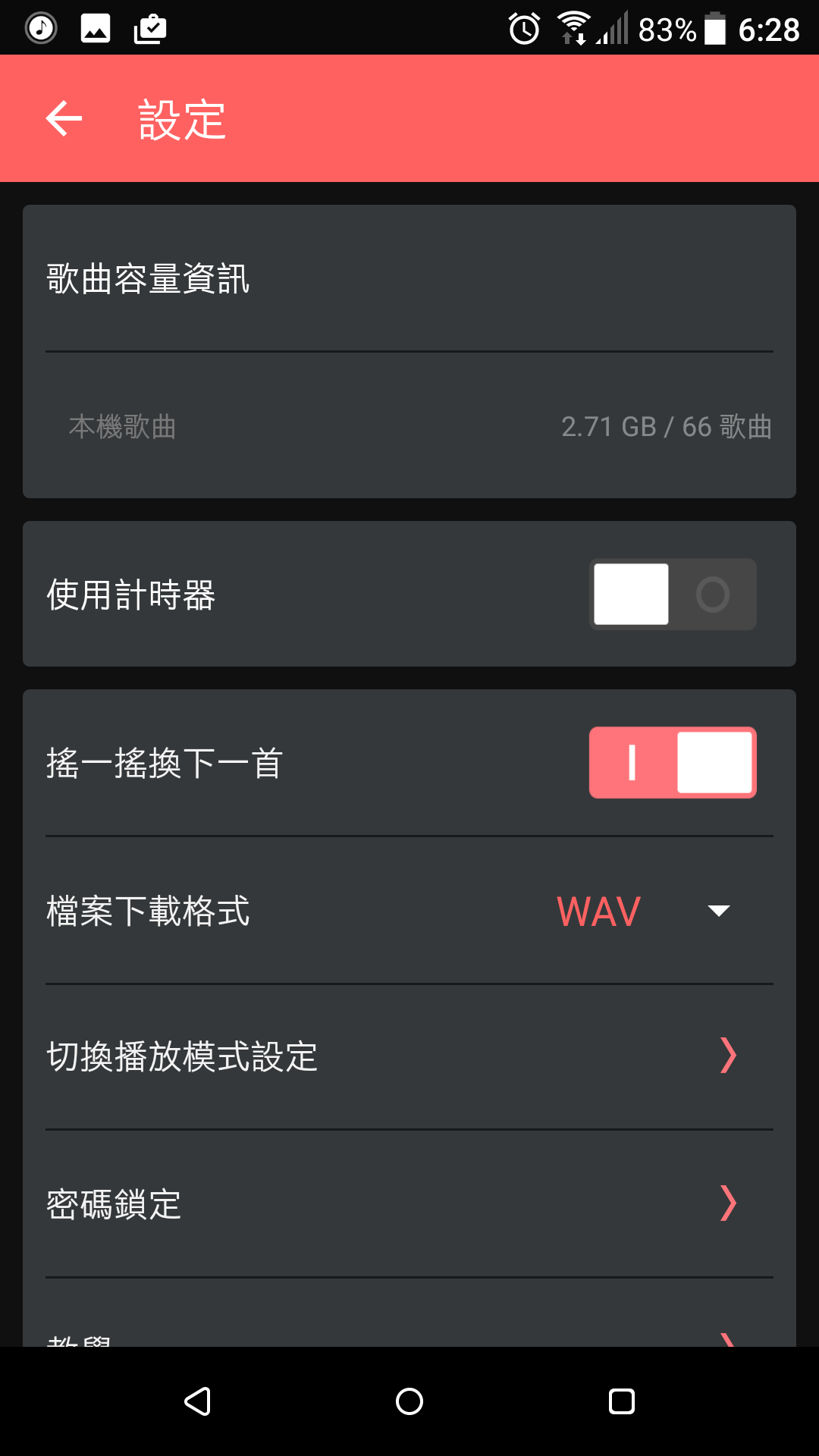Turn off 搖一搖換下一首

pos(673,763)
